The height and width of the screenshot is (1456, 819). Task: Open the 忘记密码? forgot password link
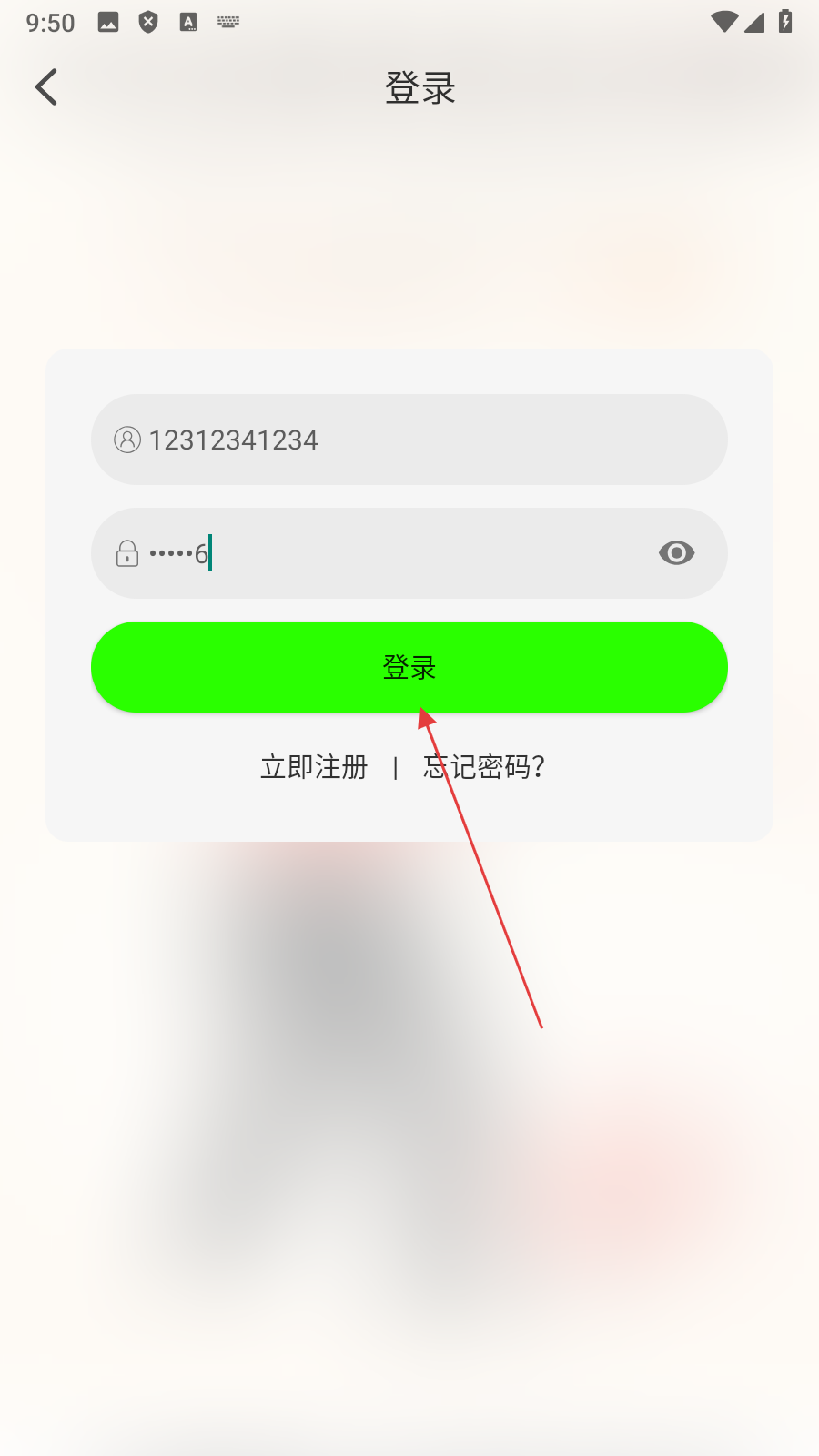pos(483,767)
